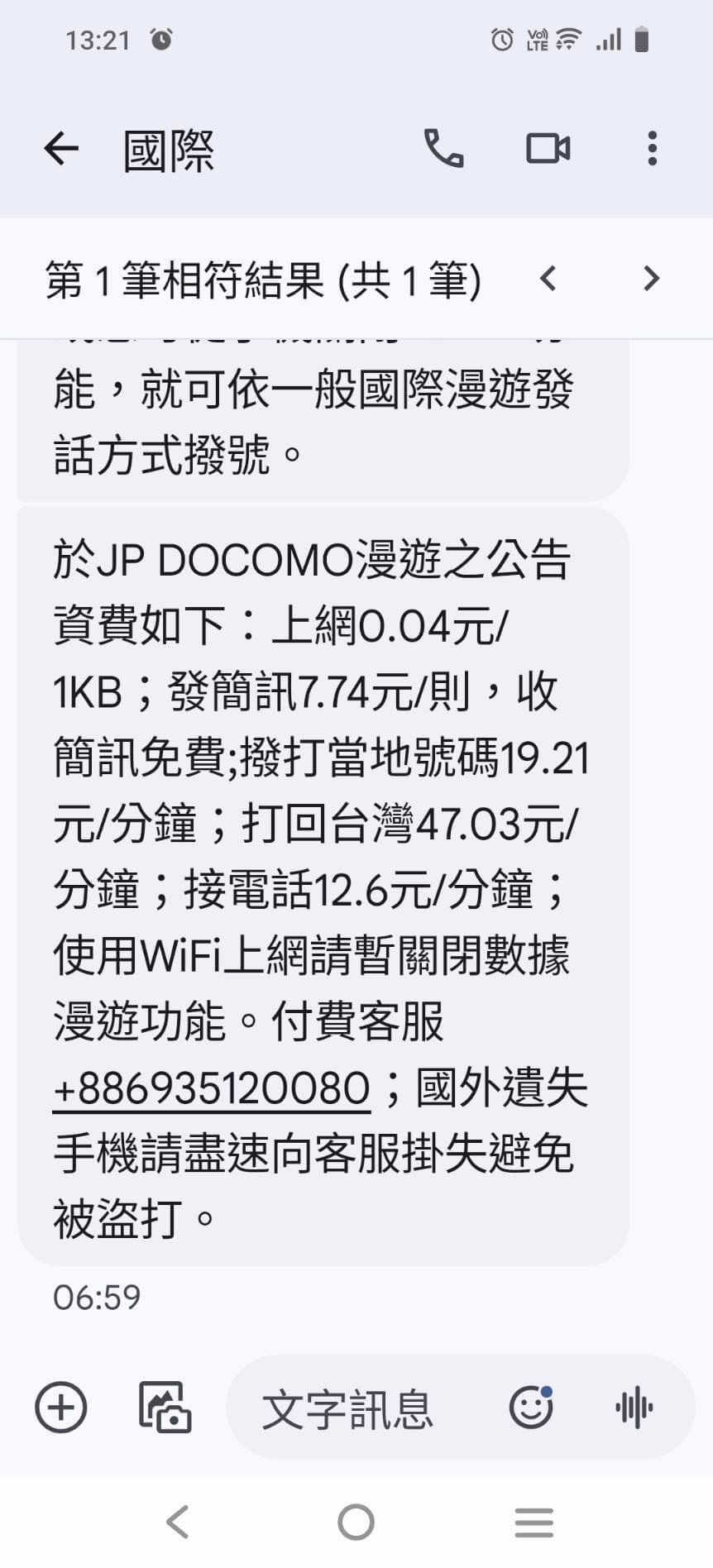Open the three-dot overflow menu
This screenshot has width=713, height=1568.
653,149
